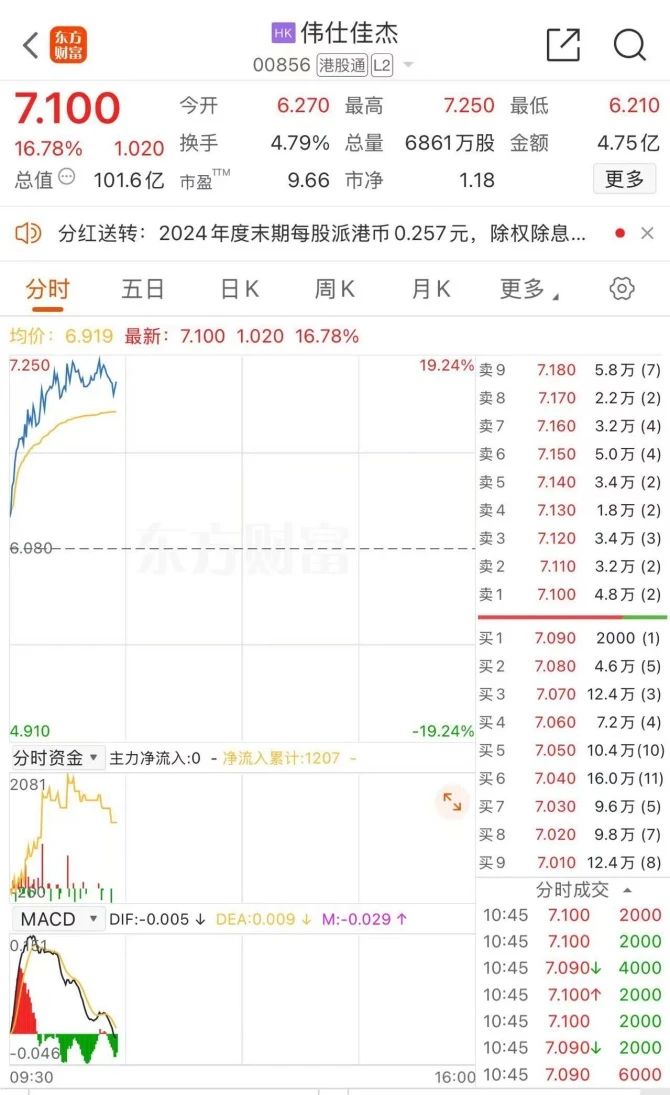Open the 更多 chart period dropdown
This screenshot has height=1095, width=670.
pyautogui.click(x=530, y=288)
